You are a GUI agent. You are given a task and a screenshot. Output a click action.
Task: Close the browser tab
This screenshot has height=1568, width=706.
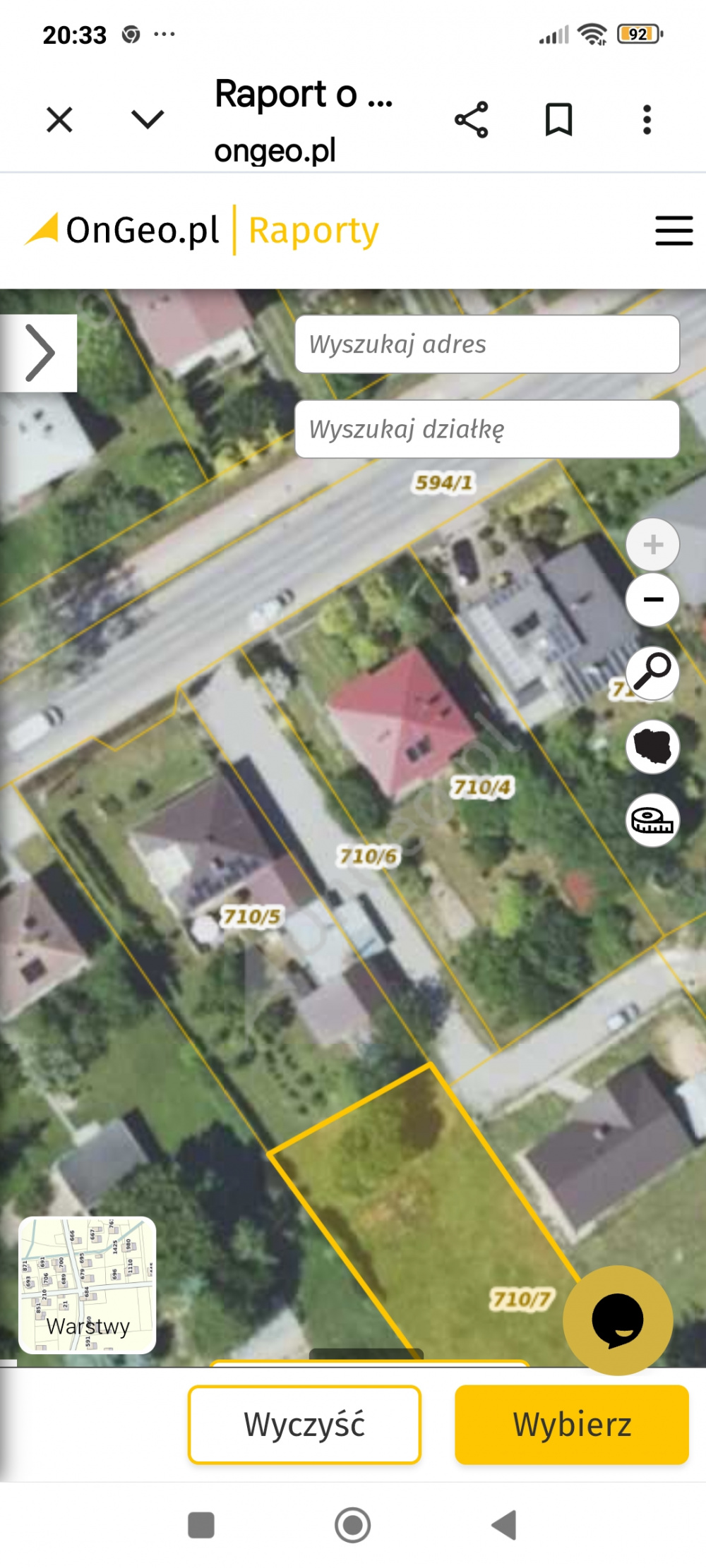pos(59,119)
